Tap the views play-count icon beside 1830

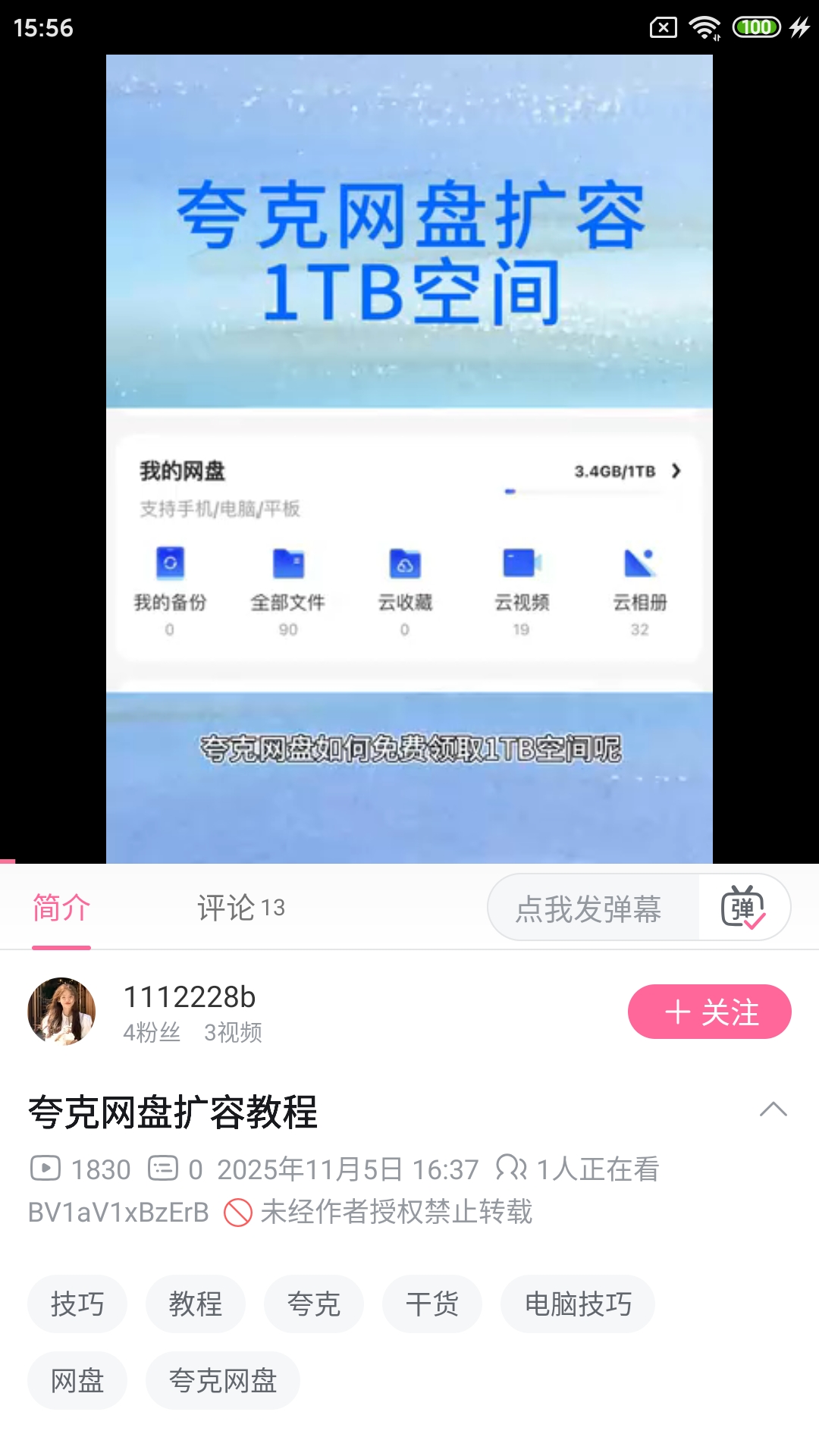point(45,1169)
